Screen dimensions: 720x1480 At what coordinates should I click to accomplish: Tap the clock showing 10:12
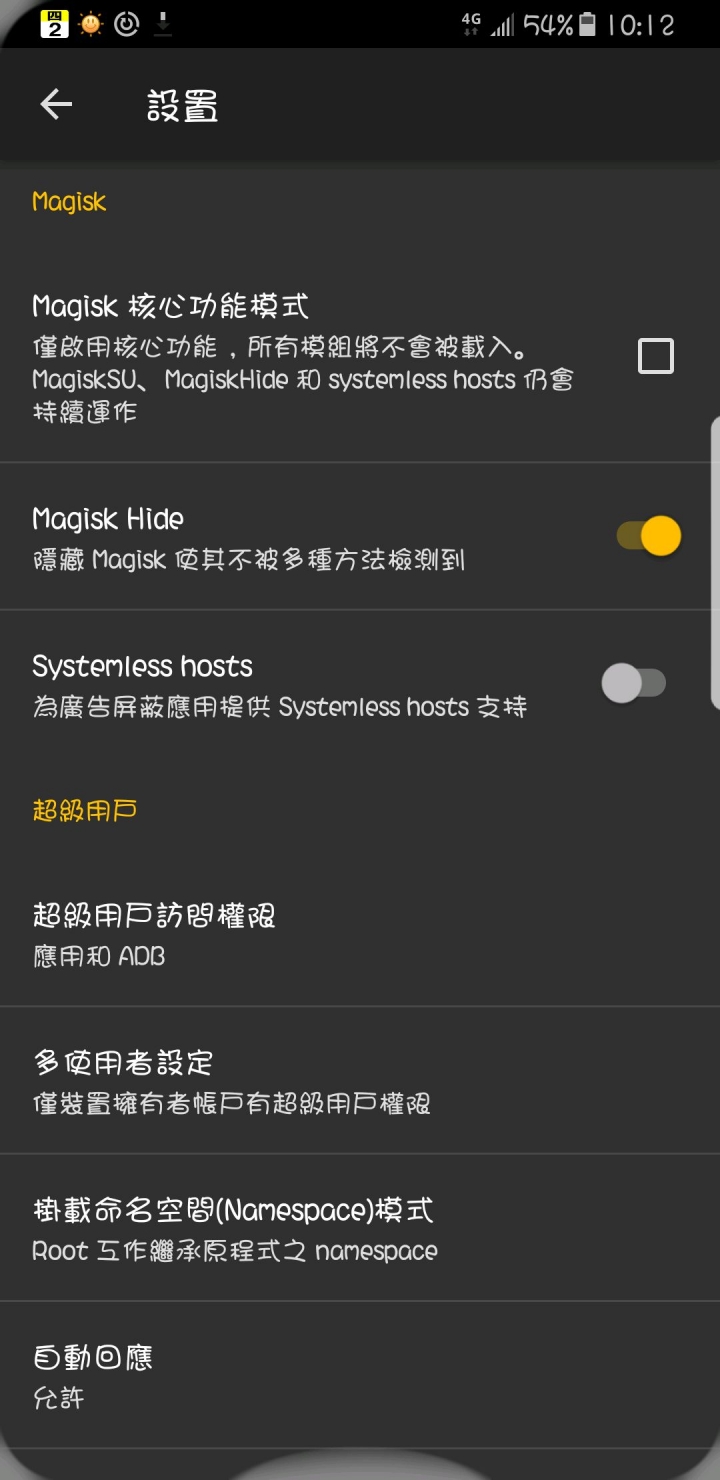click(638, 24)
